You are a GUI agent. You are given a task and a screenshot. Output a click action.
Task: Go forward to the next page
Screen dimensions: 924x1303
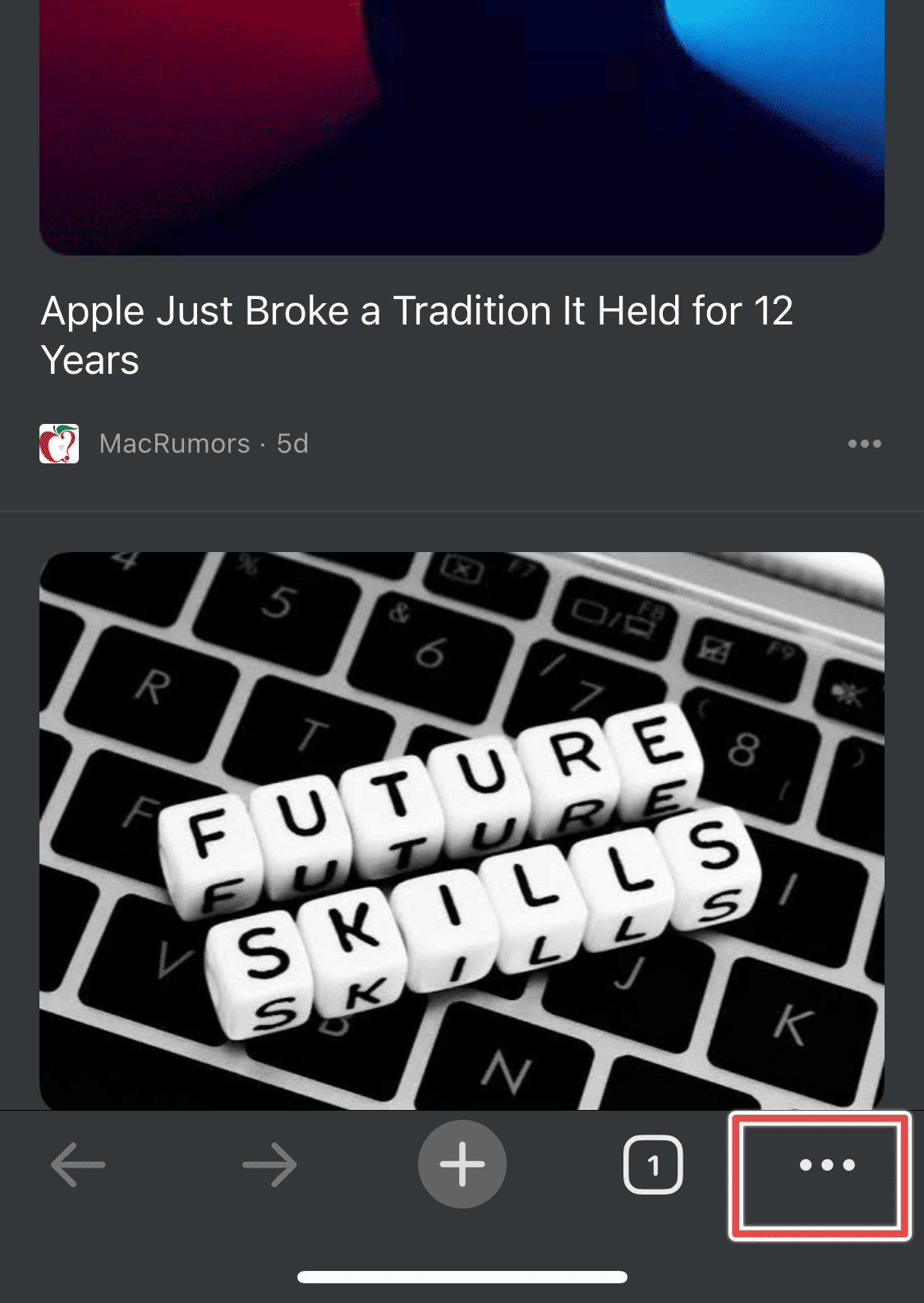coord(269,1164)
